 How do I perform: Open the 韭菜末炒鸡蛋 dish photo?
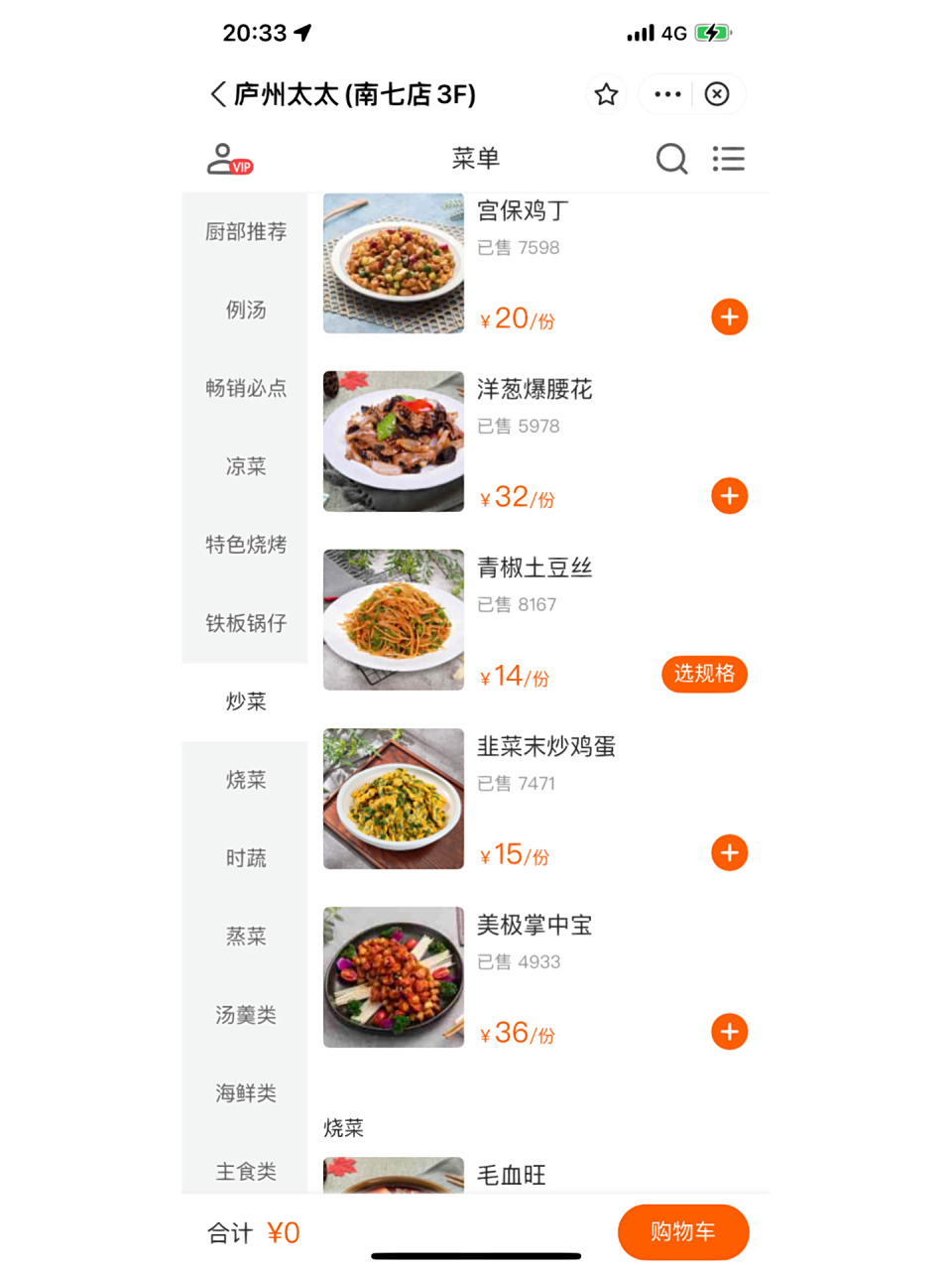click(x=393, y=799)
